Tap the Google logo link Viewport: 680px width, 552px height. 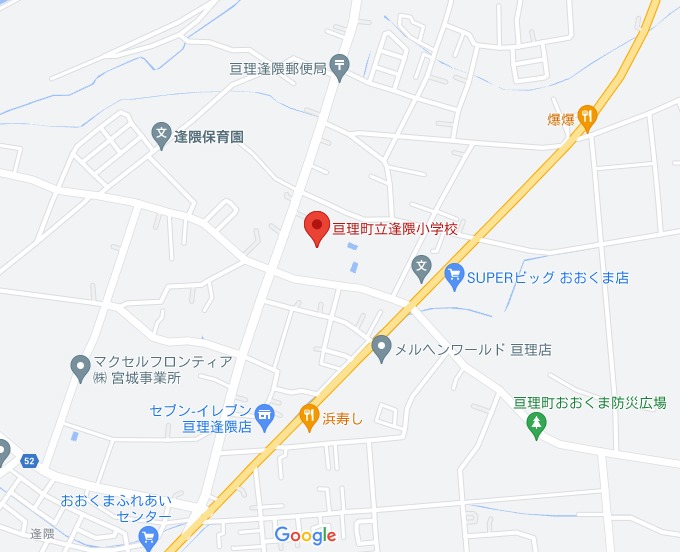pyautogui.click(x=305, y=535)
